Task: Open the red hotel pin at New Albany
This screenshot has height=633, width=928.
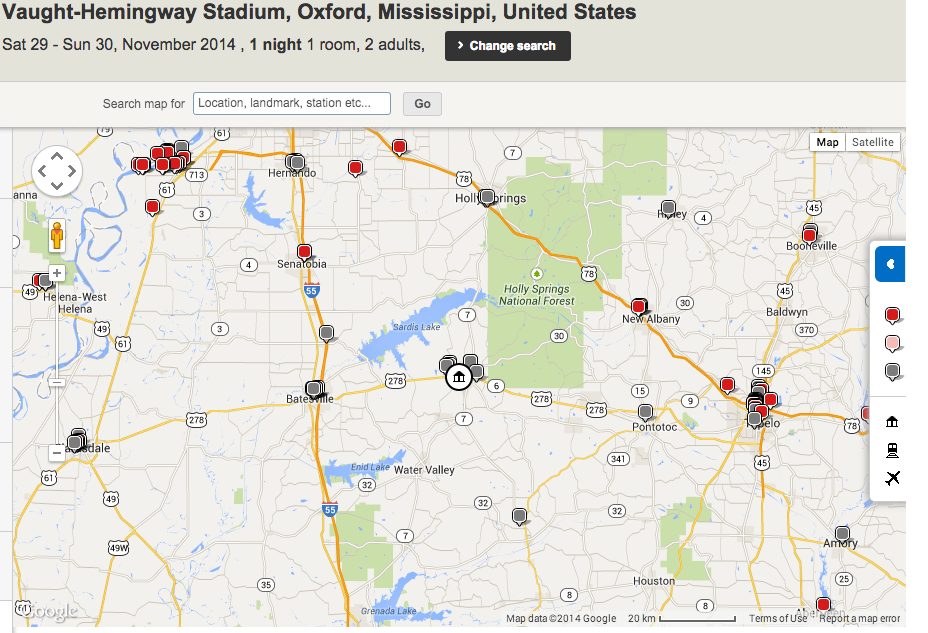Action: click(x=639, y=305)
